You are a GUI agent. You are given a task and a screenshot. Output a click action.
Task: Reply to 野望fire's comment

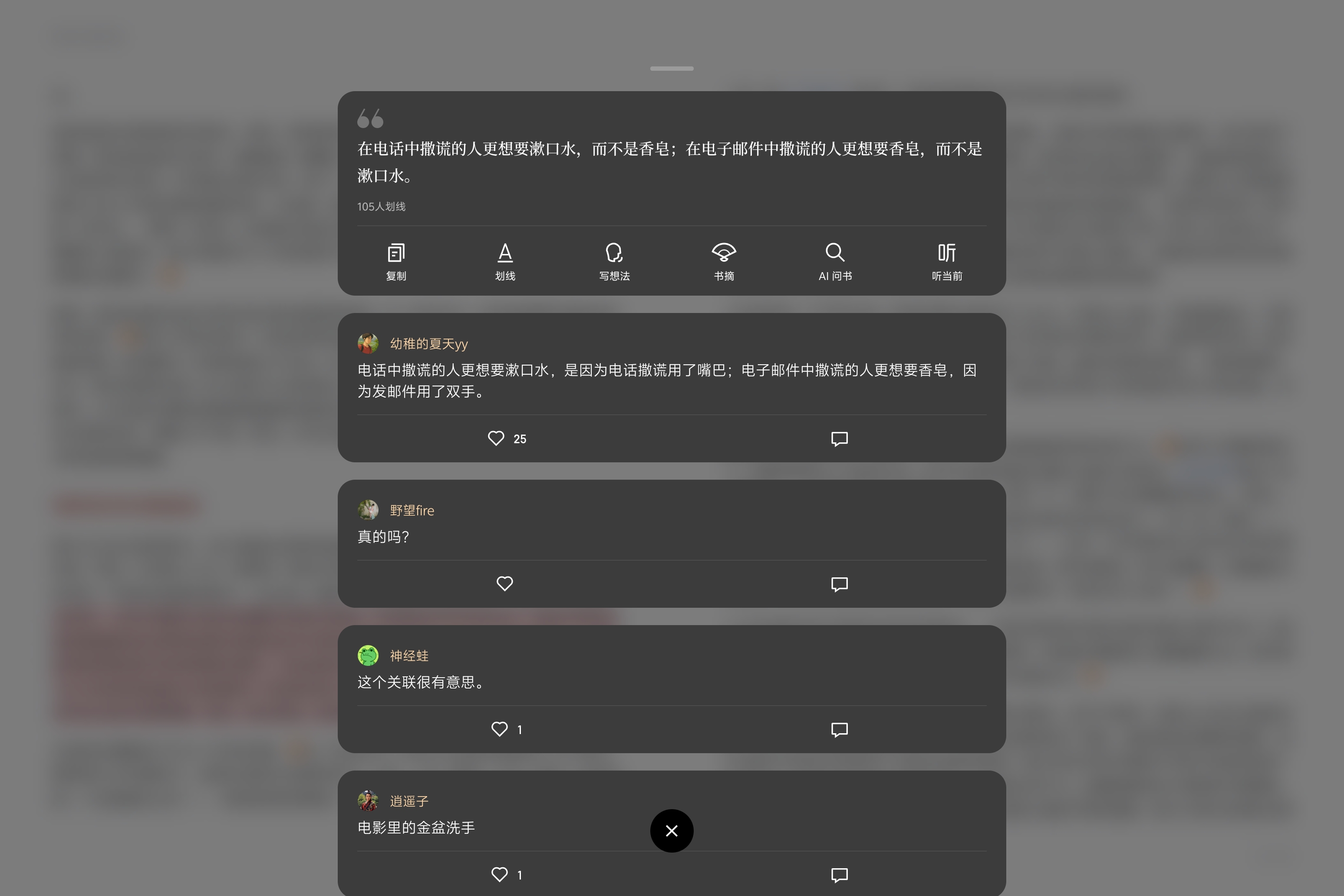(x=839, y=583)
